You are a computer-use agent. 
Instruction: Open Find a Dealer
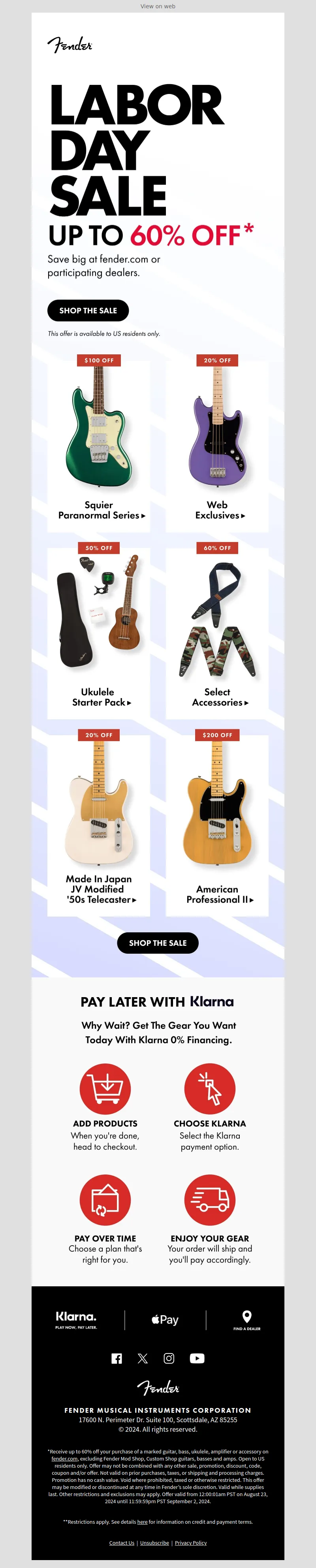[x=246, y=1320]
